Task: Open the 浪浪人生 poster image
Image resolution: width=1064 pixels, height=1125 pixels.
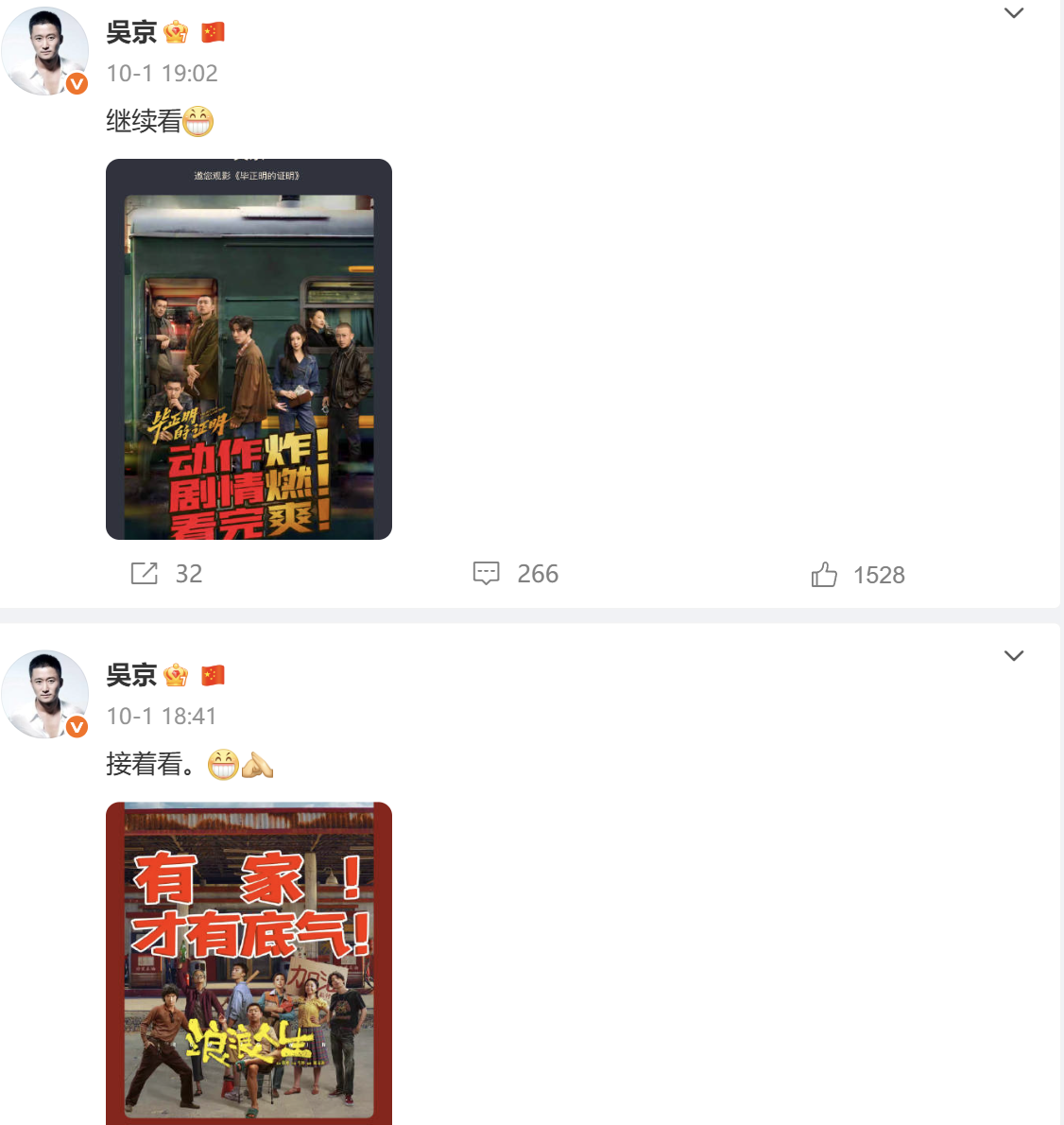Action: 249,962
